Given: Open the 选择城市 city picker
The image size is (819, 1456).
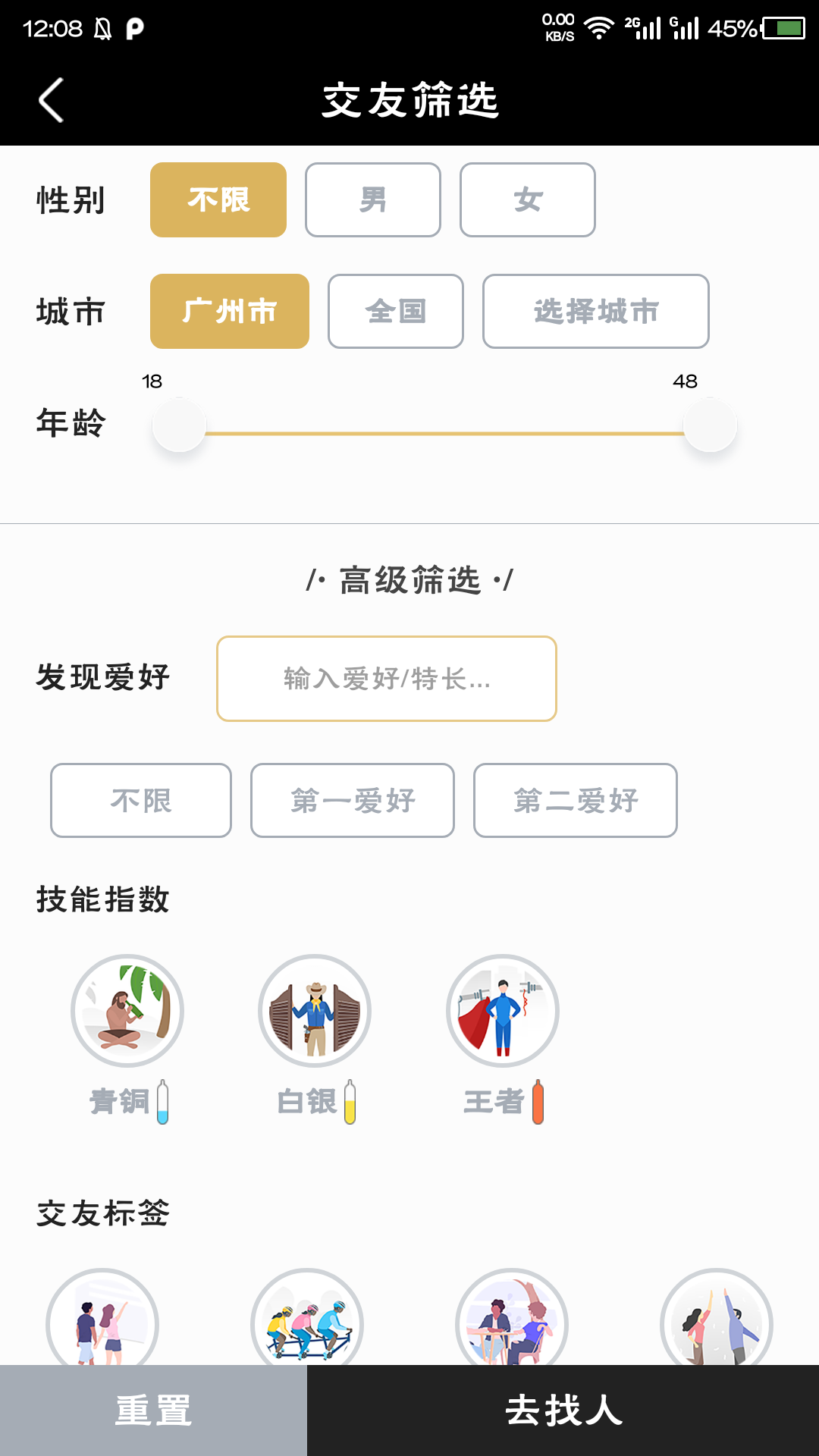Looking at the screenshot, I should (x=595, y=312).
